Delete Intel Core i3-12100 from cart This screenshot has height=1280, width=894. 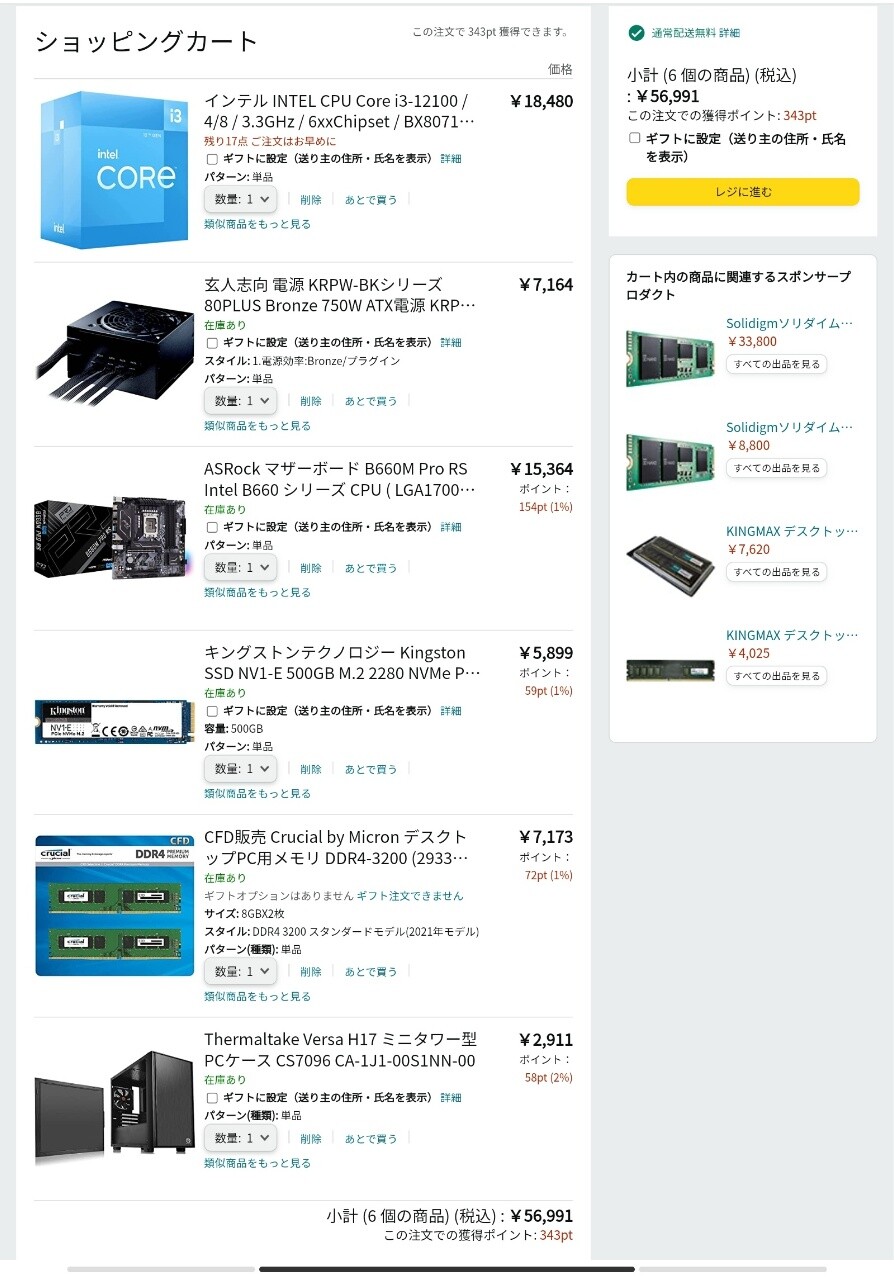click(311, 199)
